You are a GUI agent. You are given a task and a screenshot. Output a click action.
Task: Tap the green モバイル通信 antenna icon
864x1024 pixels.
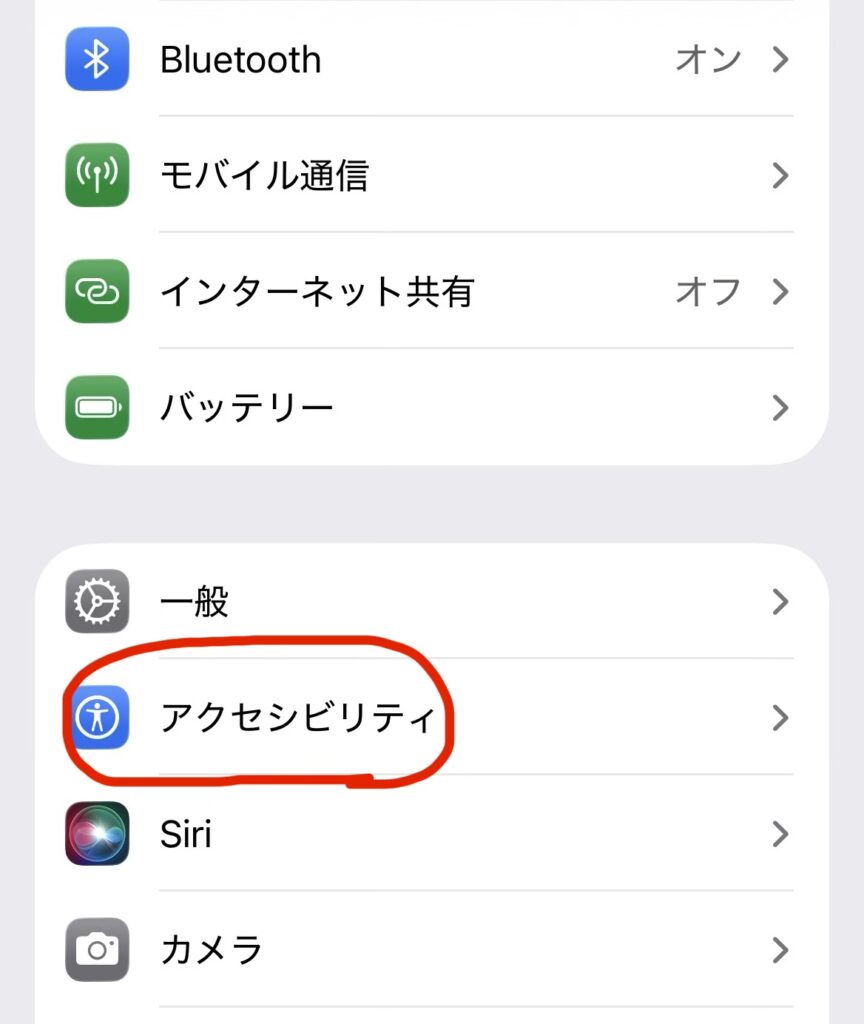[96, 175]
